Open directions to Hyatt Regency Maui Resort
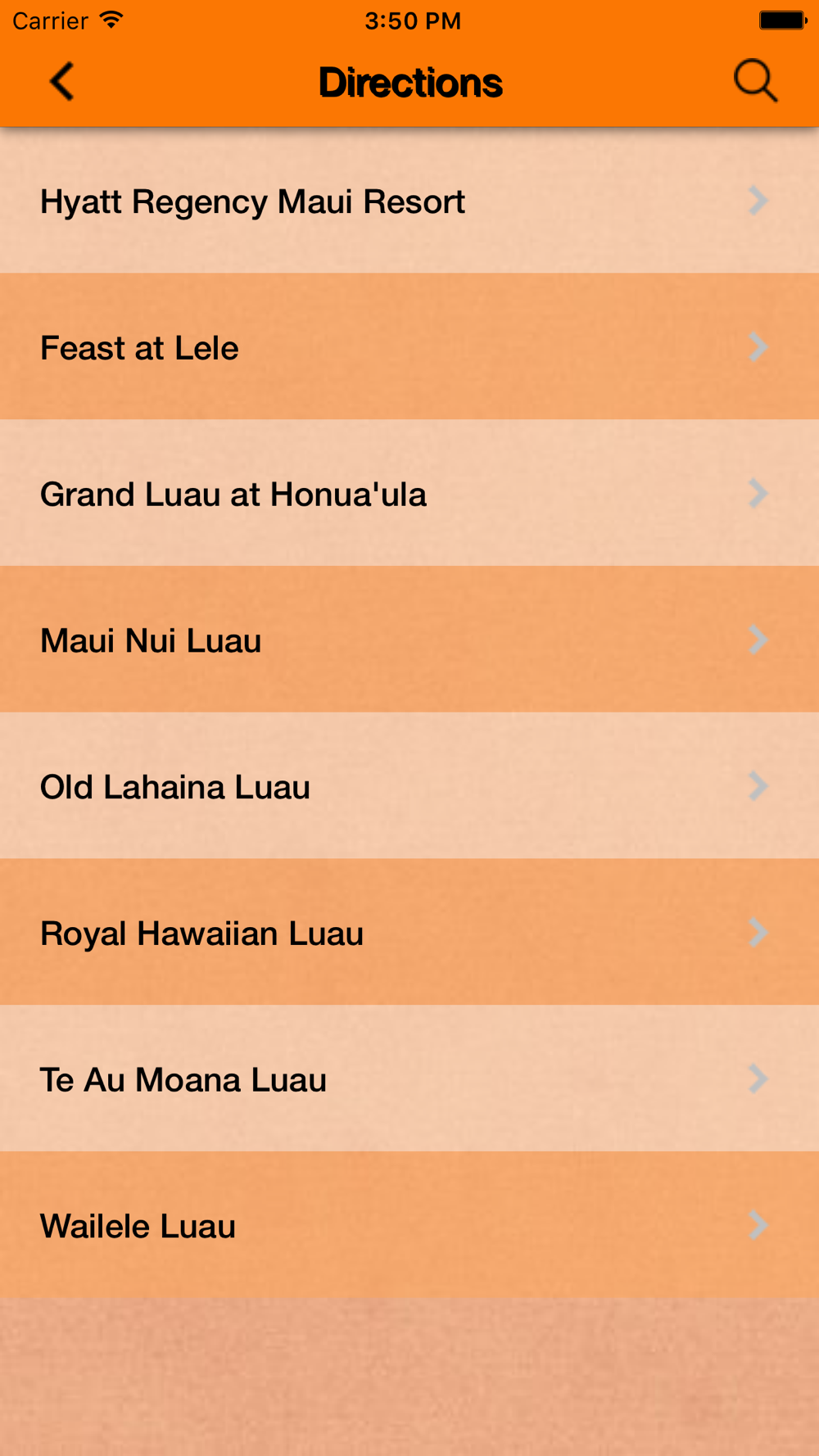Viewport: 819px width, 1456px height. 409,201
